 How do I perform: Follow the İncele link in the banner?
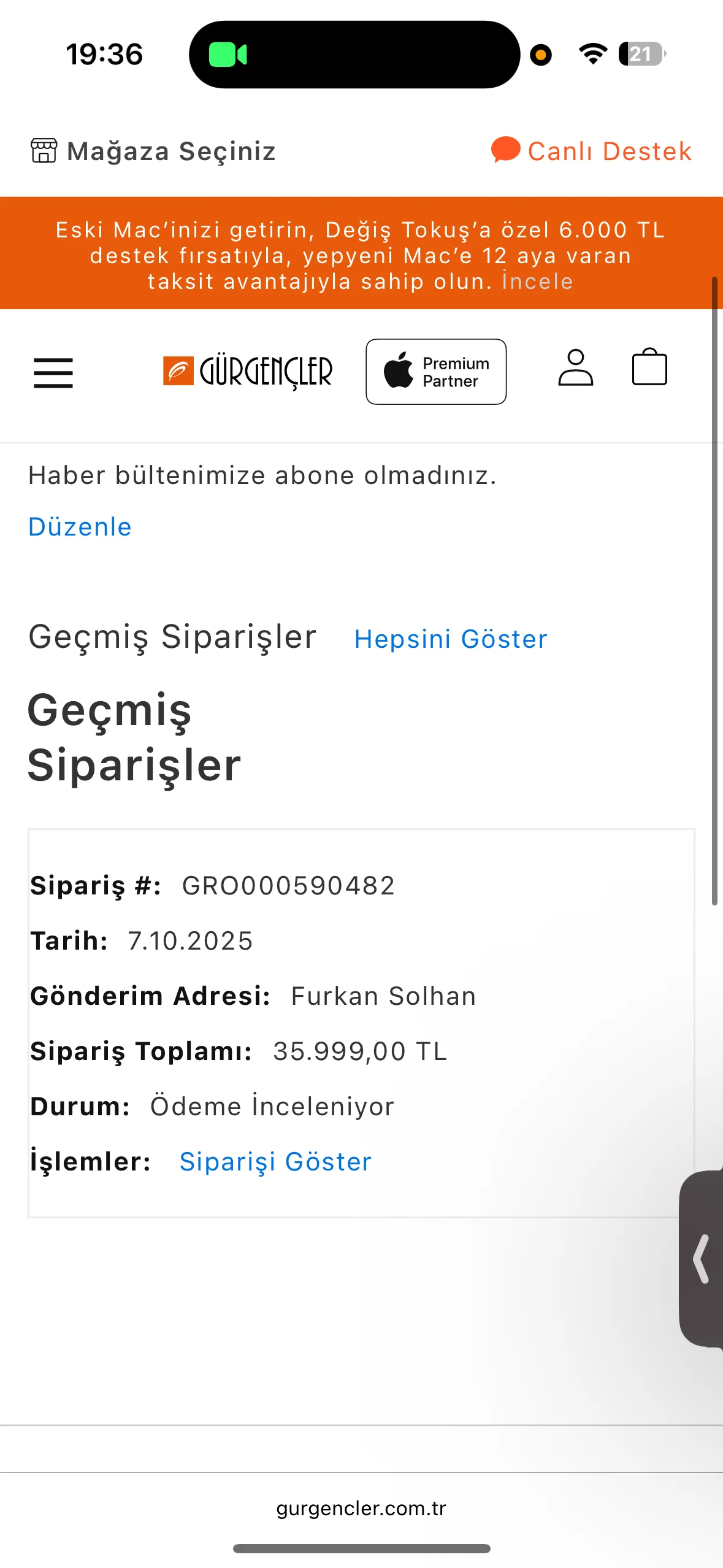[x=537, y=282]
